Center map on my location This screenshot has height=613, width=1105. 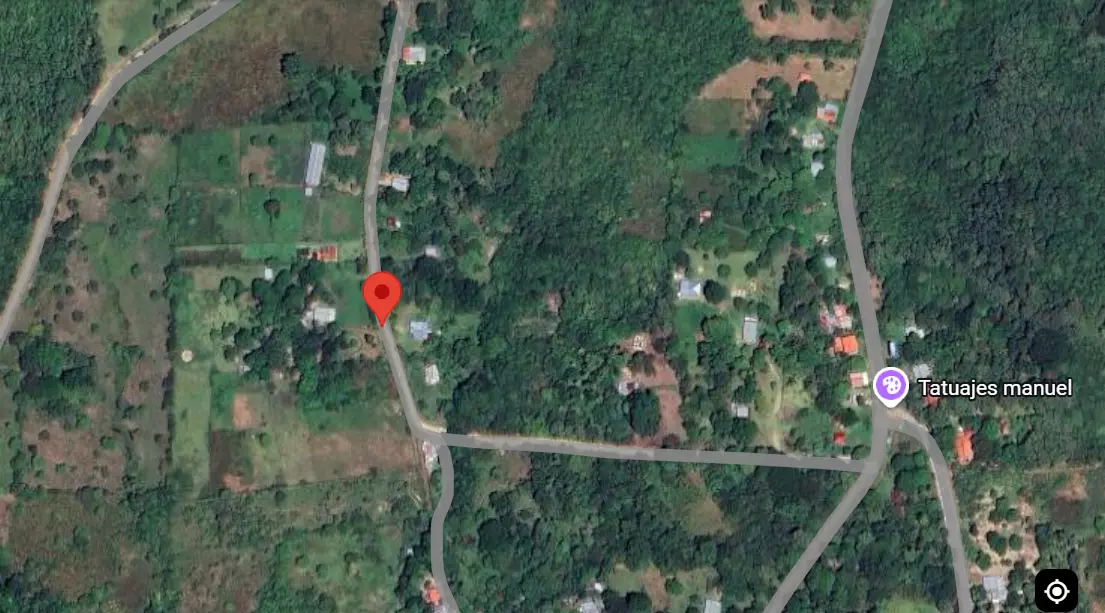pos(1056,590)
